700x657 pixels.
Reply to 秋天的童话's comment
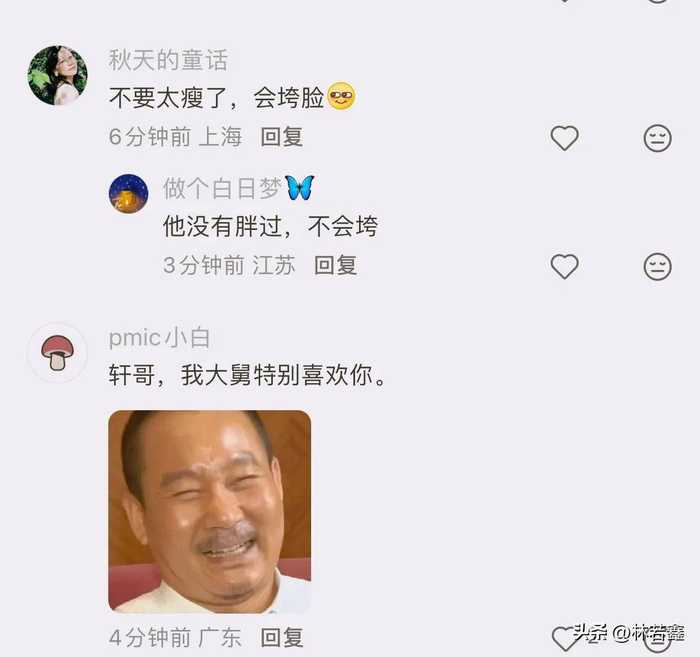281,137
